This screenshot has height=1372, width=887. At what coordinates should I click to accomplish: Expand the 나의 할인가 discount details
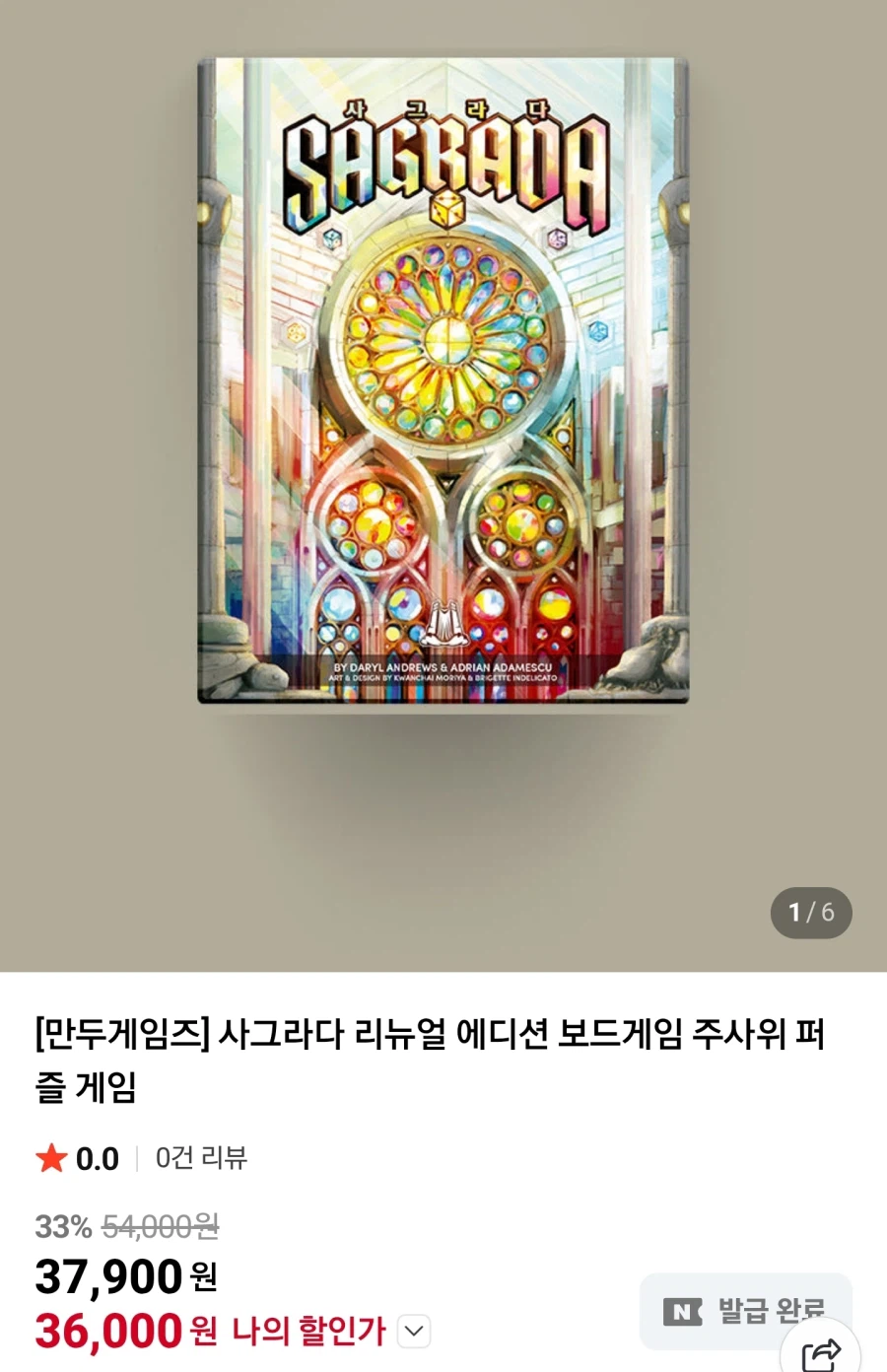coord(414,1332)
